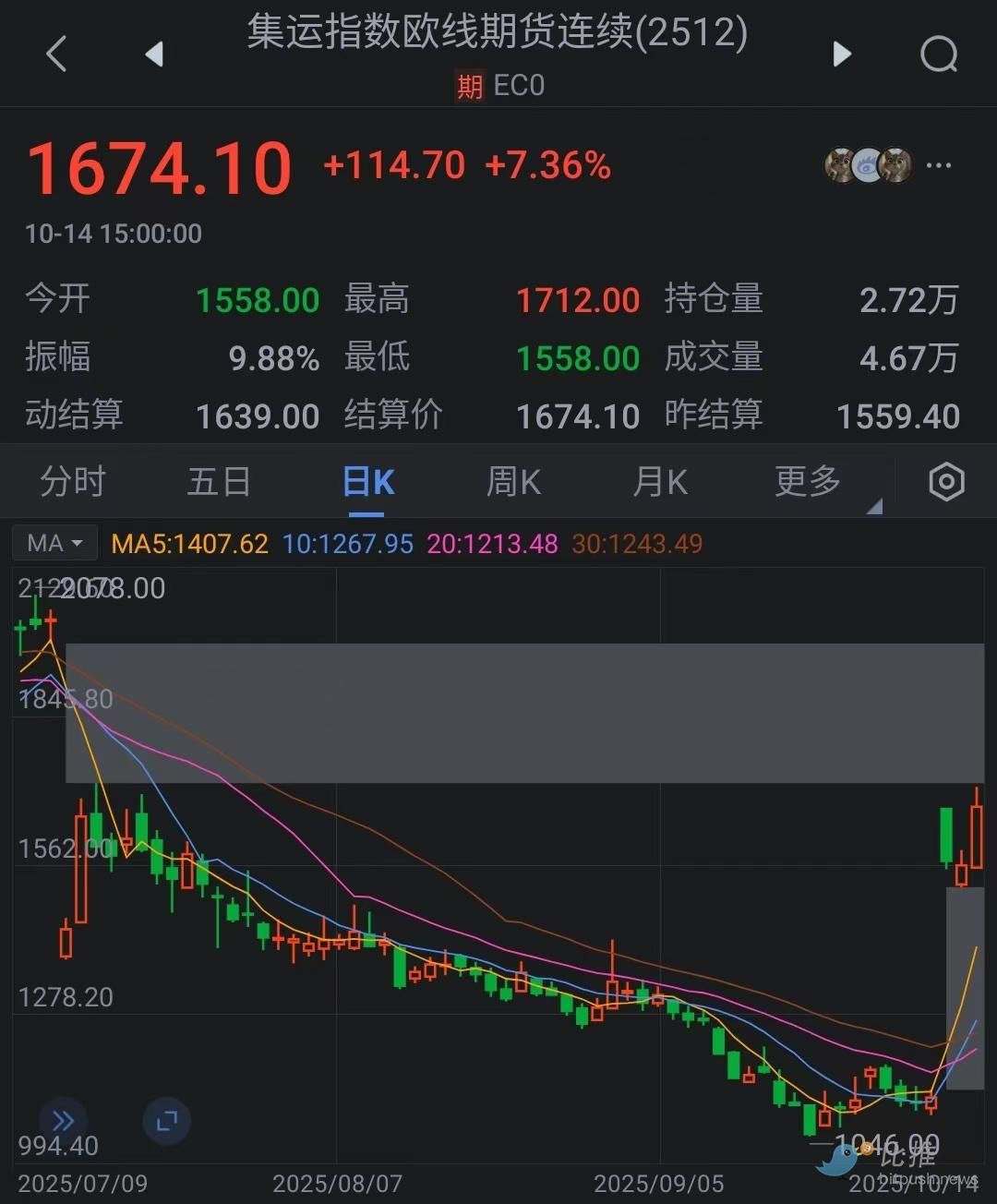Open the search icon
This screenshot has height=1204, width=997.
[x=939, y=54]
